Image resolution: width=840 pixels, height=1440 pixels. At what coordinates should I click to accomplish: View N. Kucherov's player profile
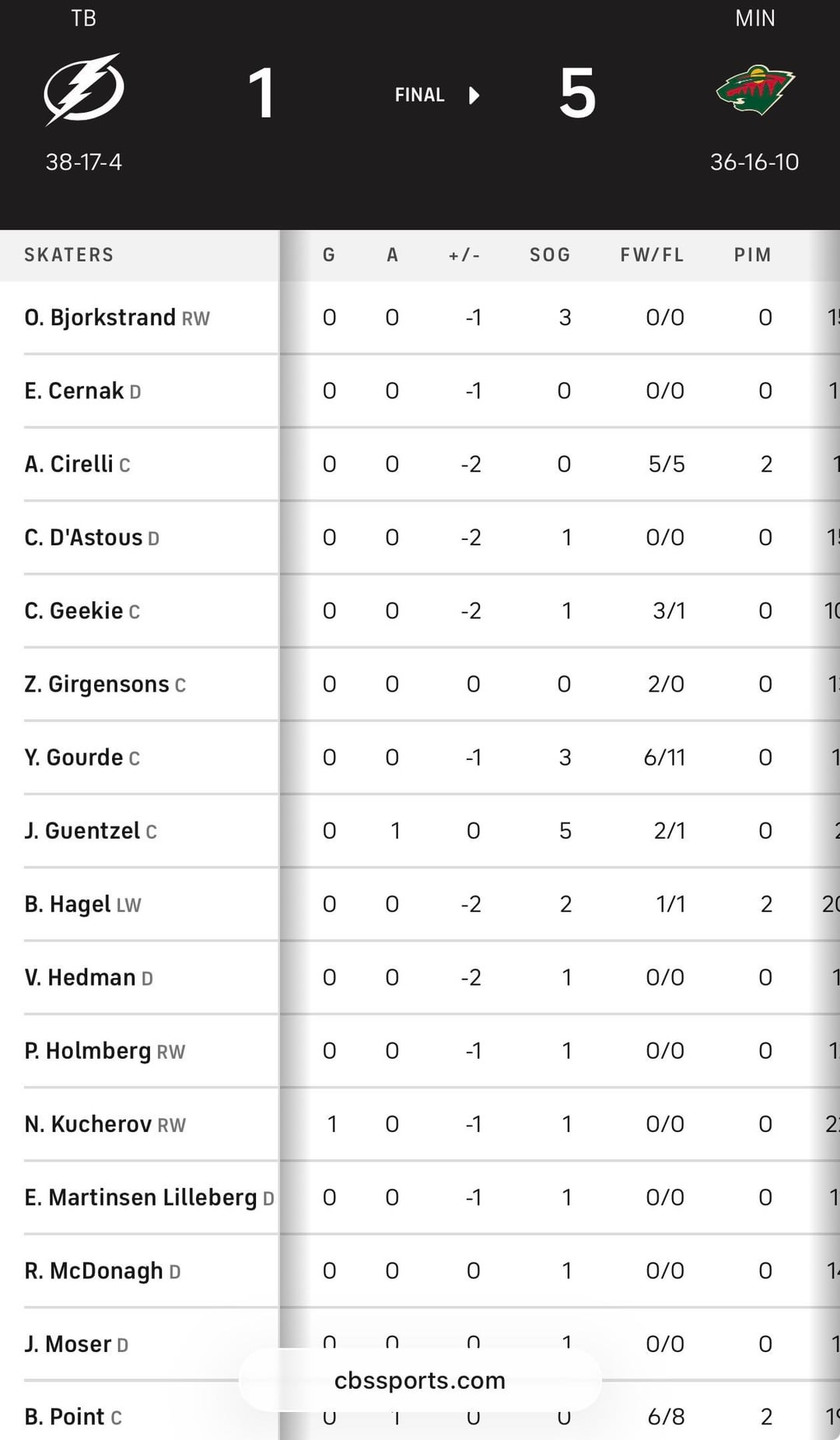(x=87, y=1124)
